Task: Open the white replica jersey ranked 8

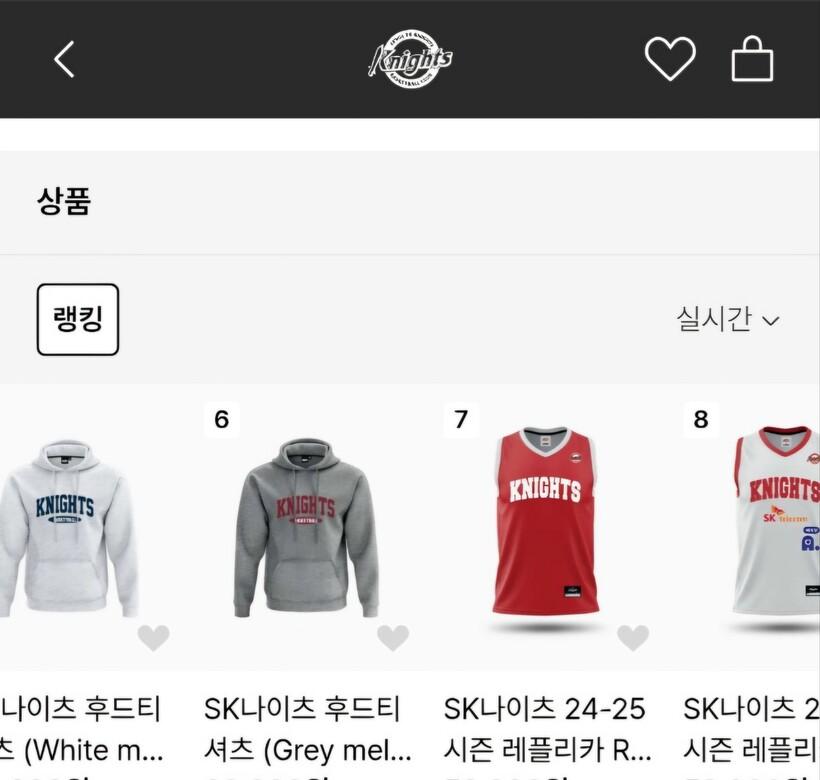Action: 775,522
